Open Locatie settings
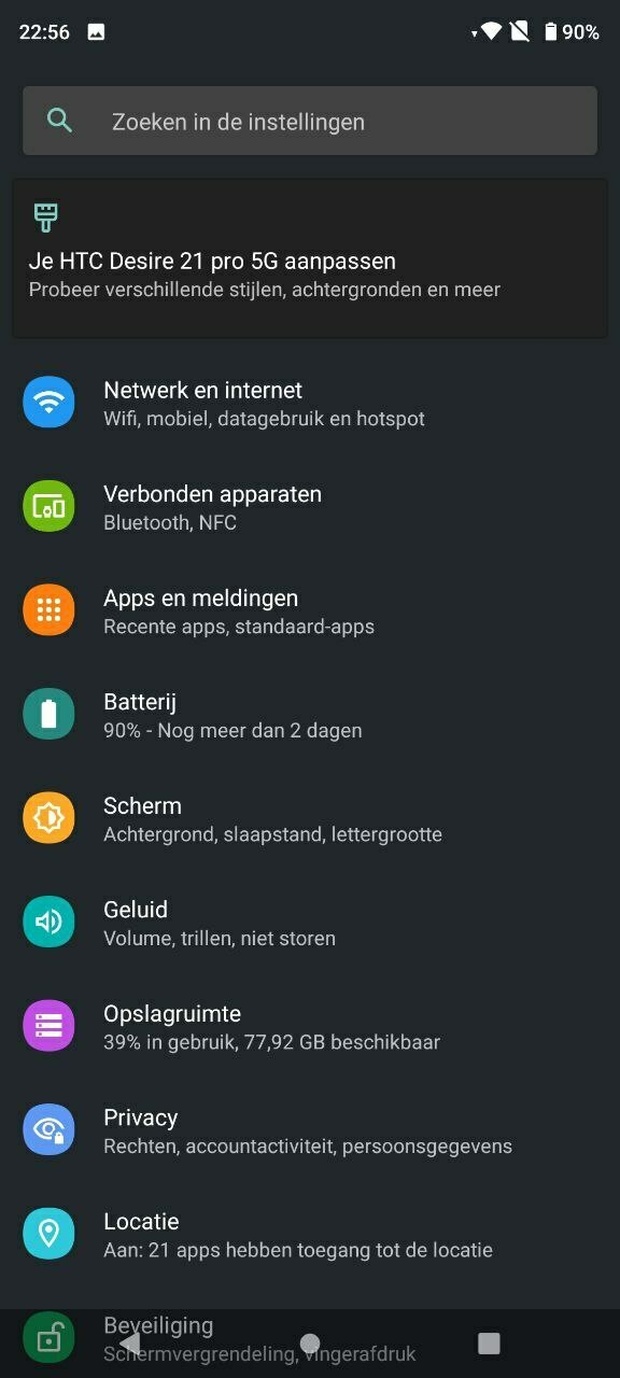Image resolution: width=620 pixels, height=1378 pixels. click(310, 1235)
